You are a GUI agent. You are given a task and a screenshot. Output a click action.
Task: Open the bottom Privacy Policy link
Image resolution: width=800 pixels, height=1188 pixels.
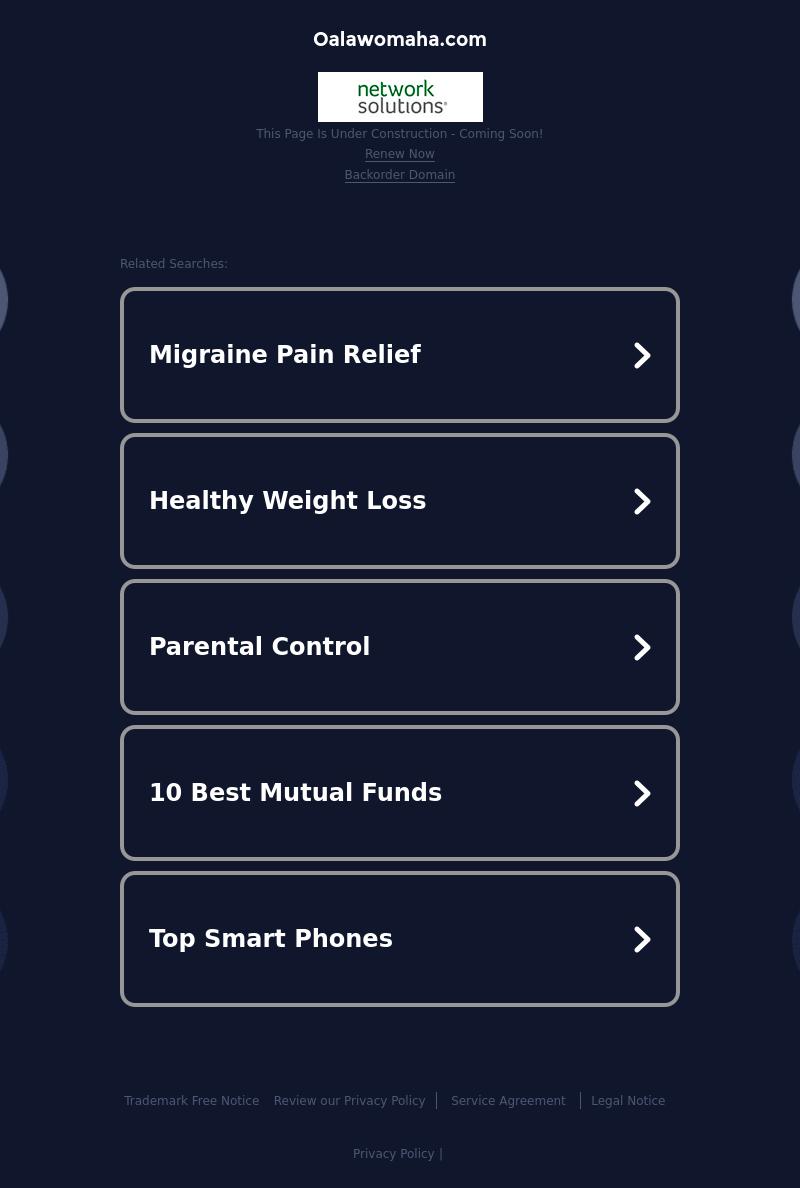(393, 1154)
